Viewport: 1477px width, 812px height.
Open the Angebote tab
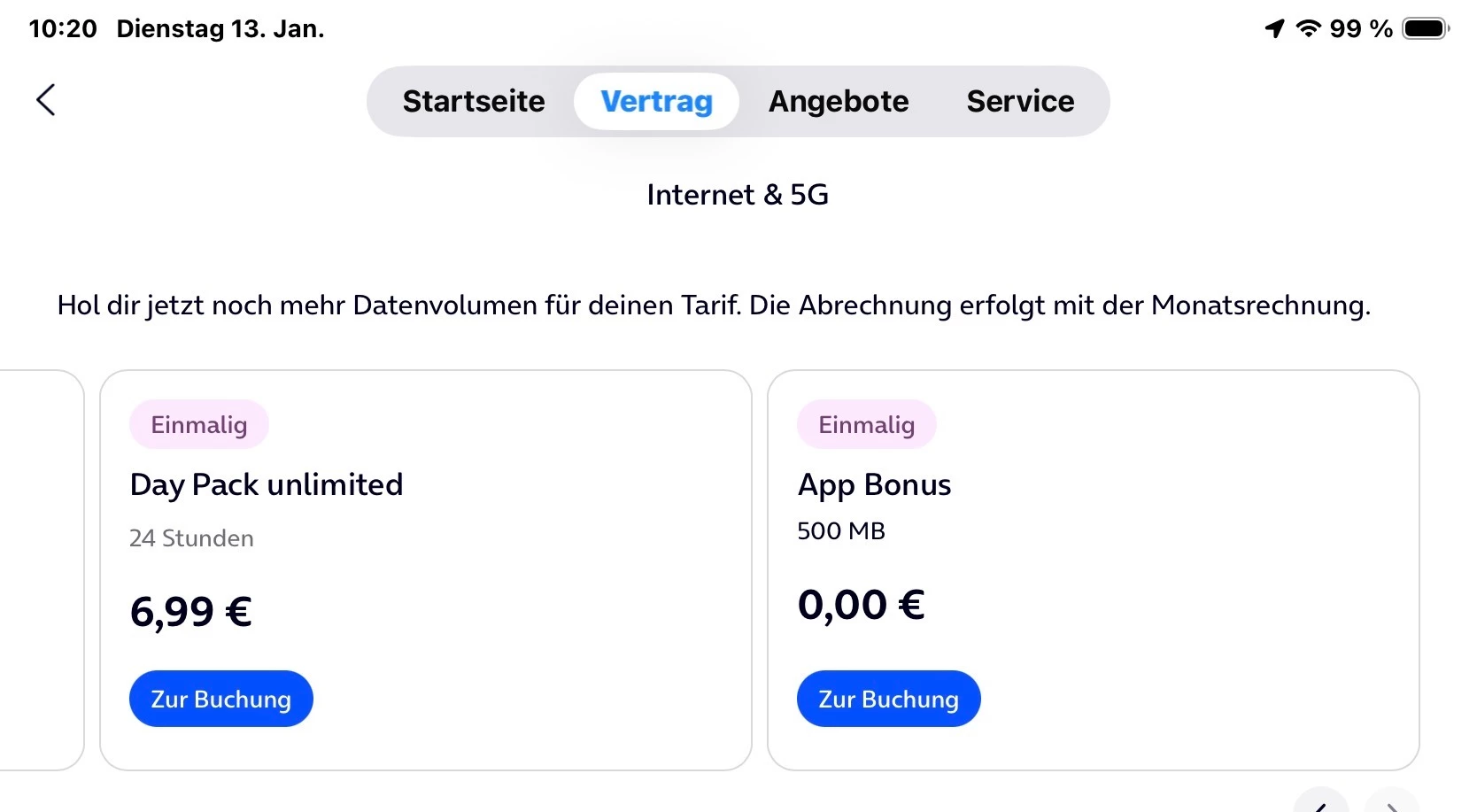839,101
